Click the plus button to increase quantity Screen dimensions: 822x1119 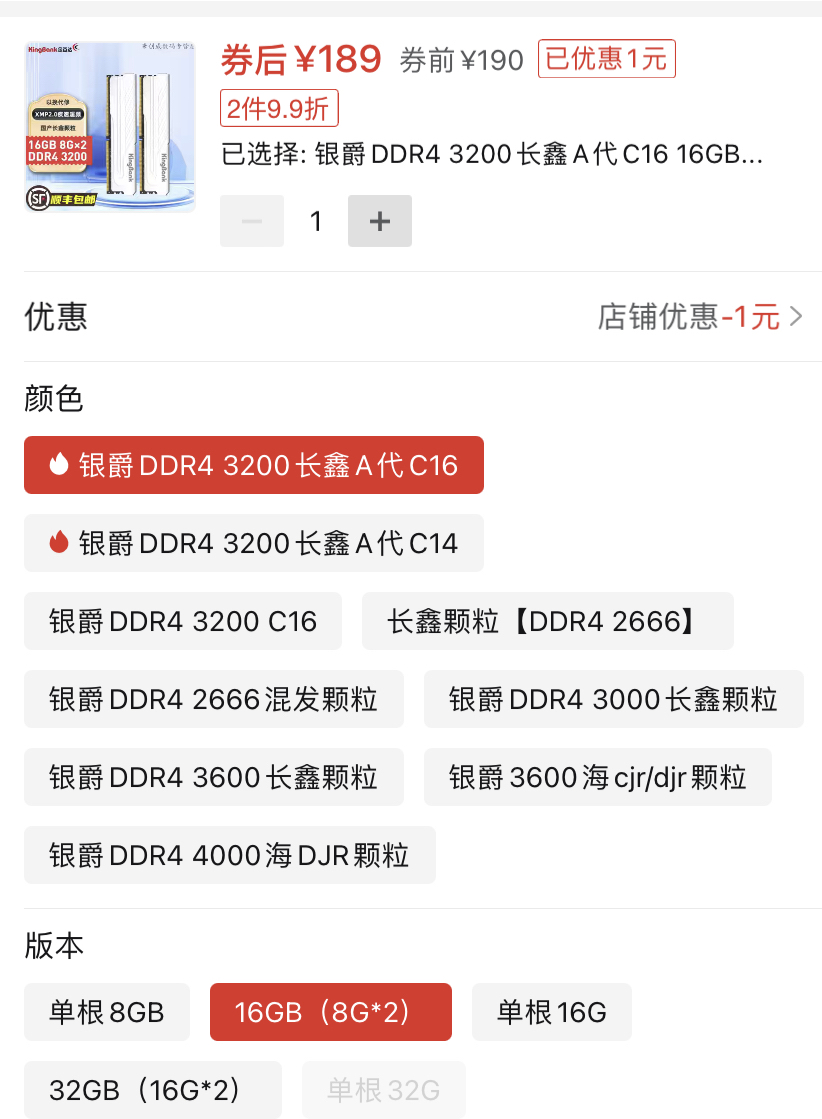point(380,221)
